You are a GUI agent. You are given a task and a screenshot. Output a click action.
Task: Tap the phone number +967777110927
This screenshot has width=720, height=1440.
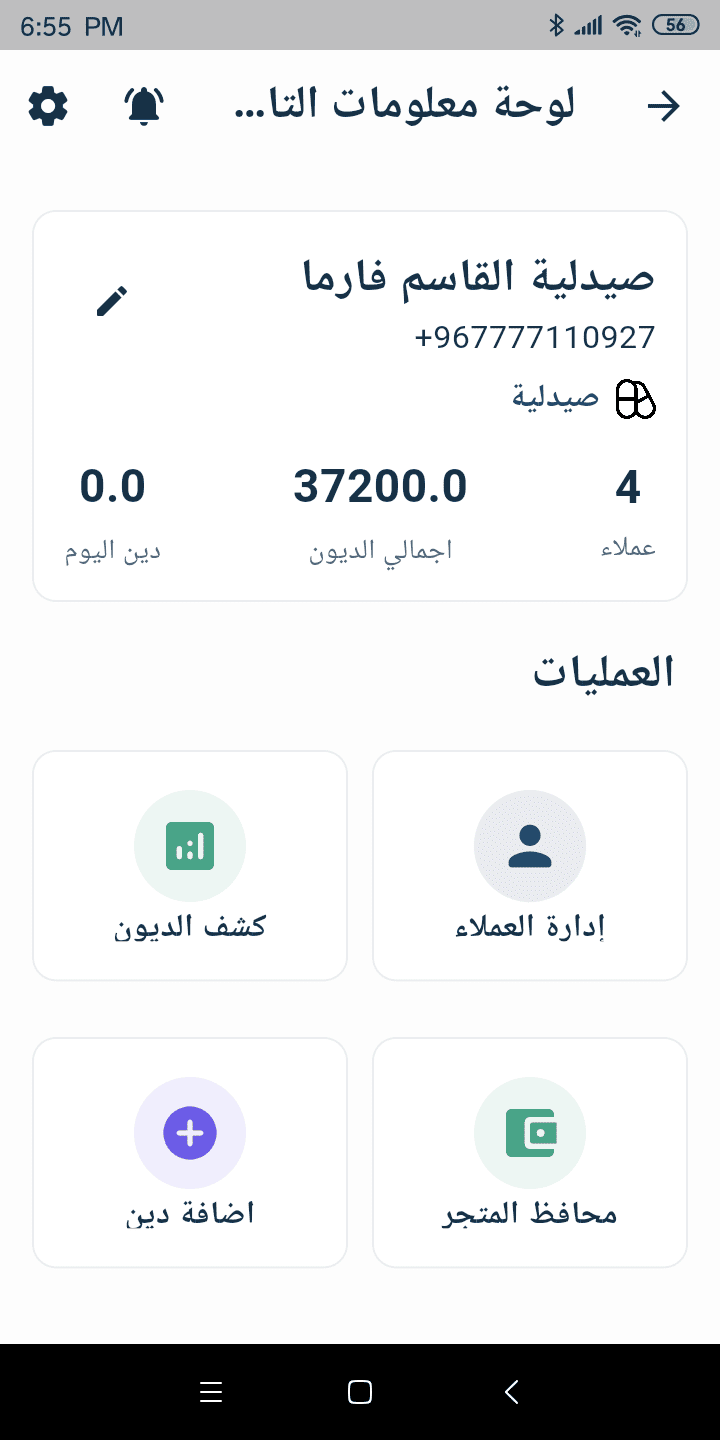coord(536,337)
